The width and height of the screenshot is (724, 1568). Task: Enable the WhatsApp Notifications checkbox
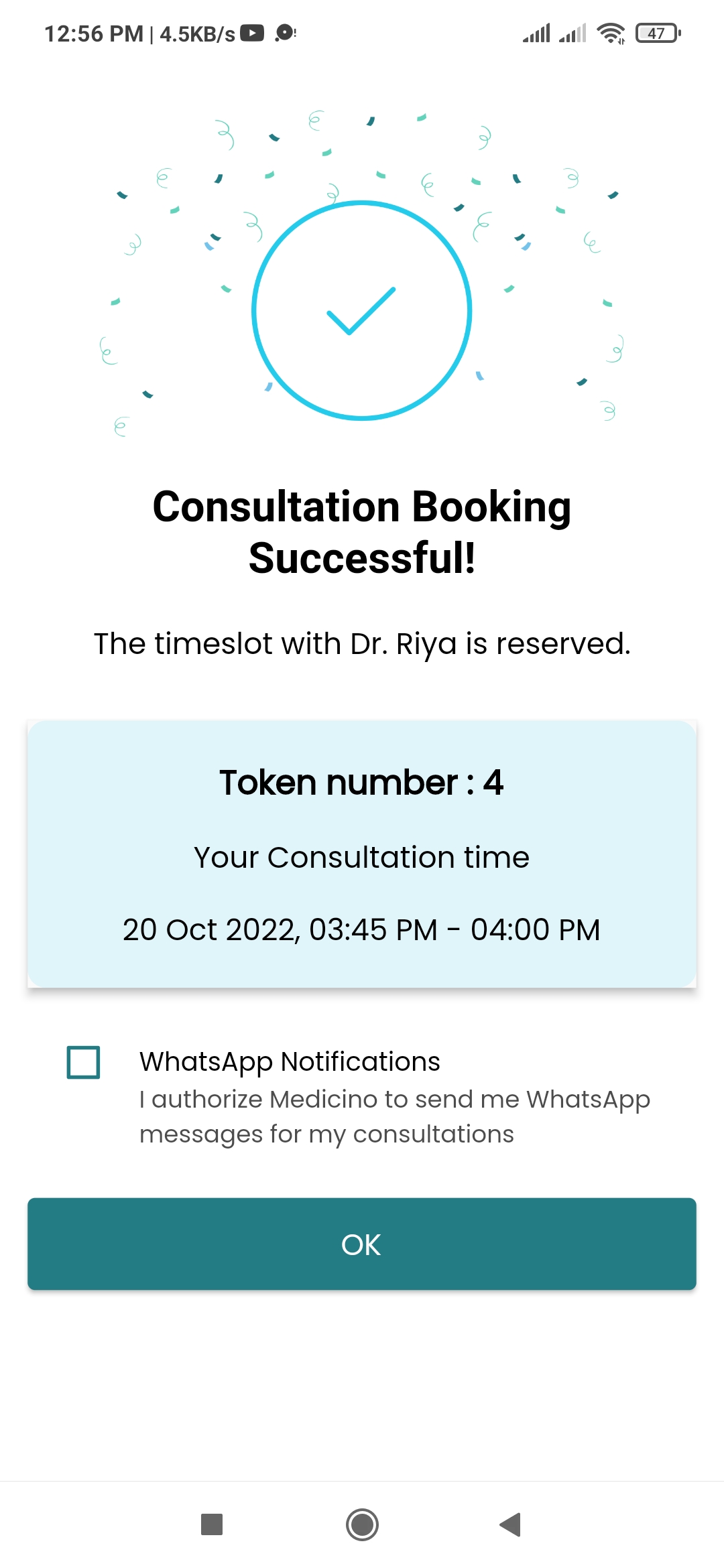[84, 1062]
